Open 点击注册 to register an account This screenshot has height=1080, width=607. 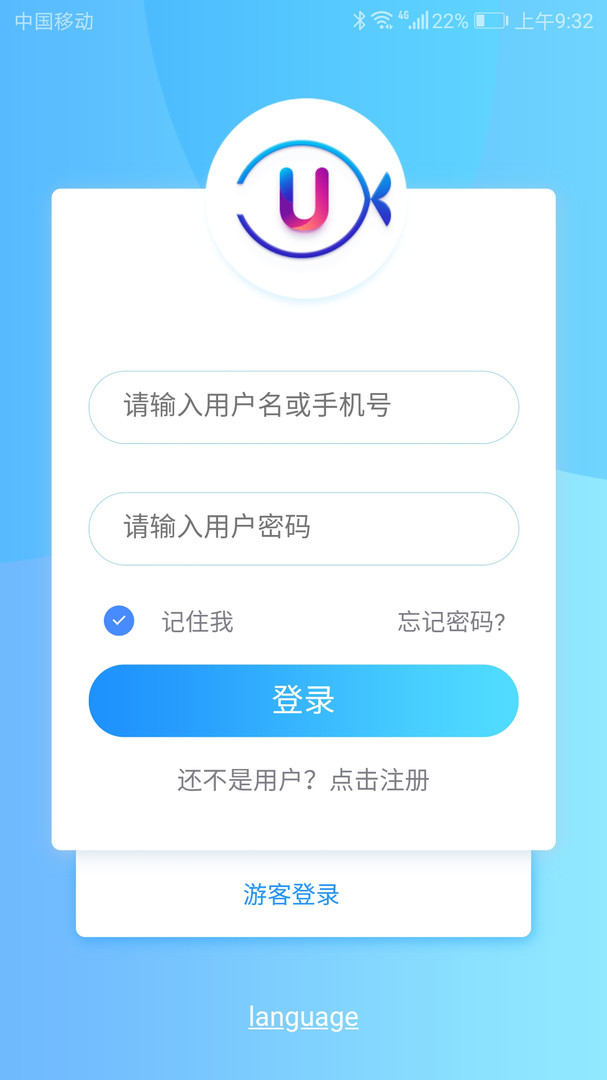pos(380,780)
